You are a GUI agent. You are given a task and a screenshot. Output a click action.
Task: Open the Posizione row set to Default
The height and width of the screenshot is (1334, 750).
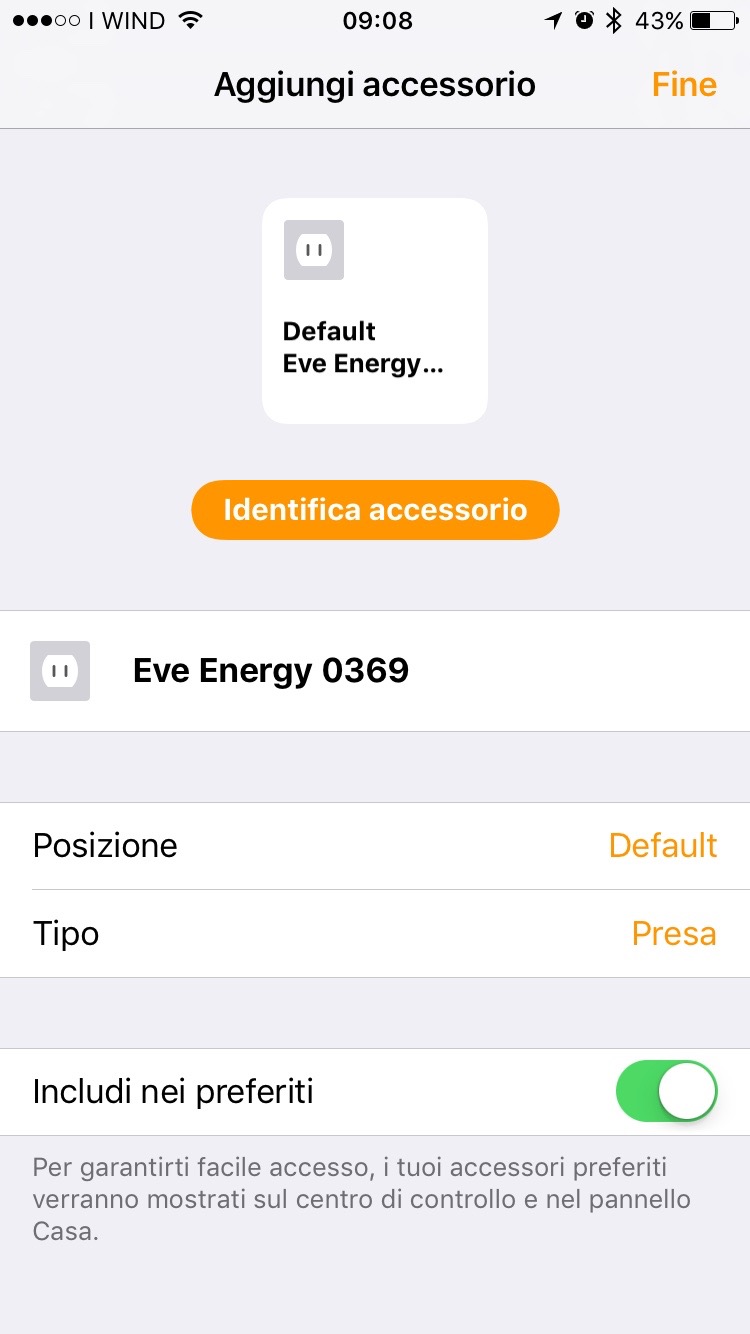point(375,846)
